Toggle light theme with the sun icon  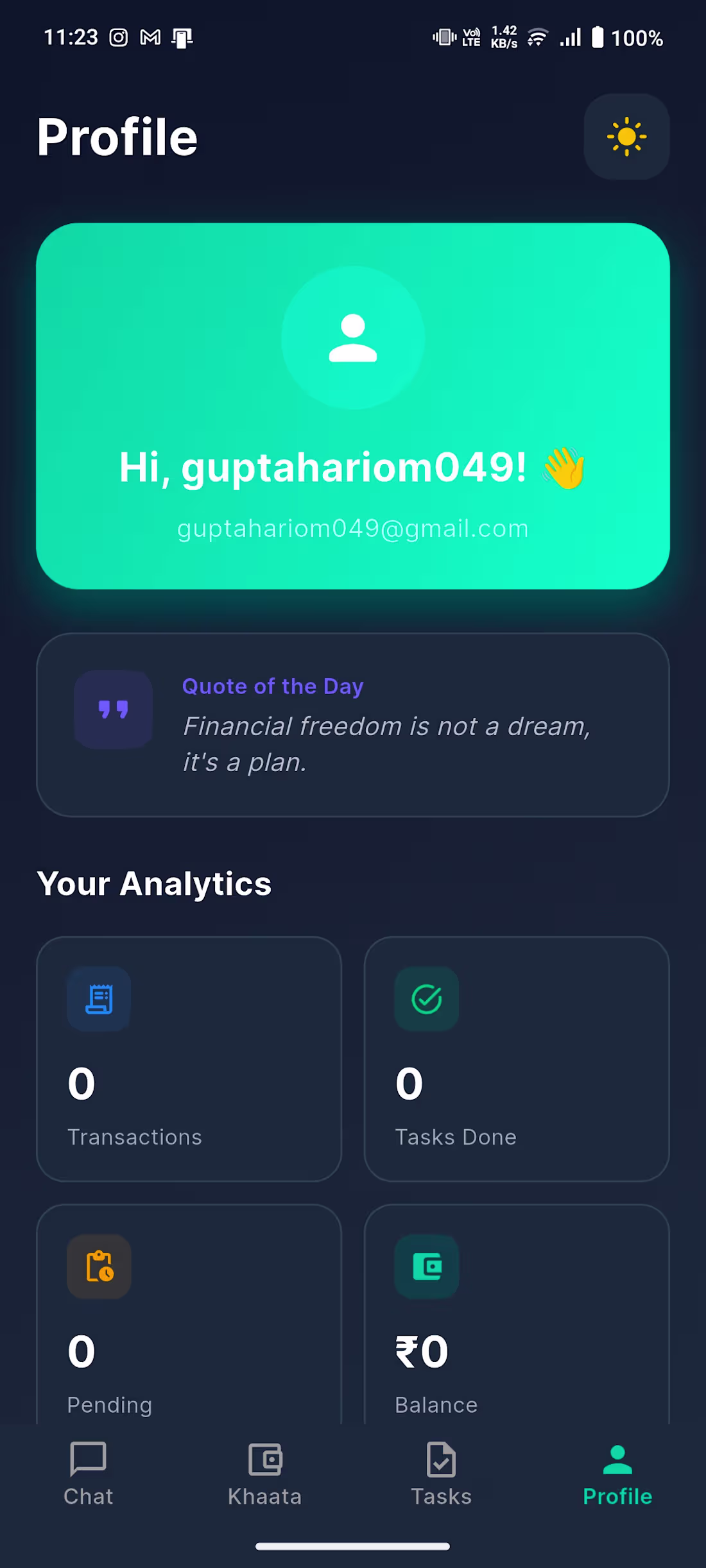(626, 137)
